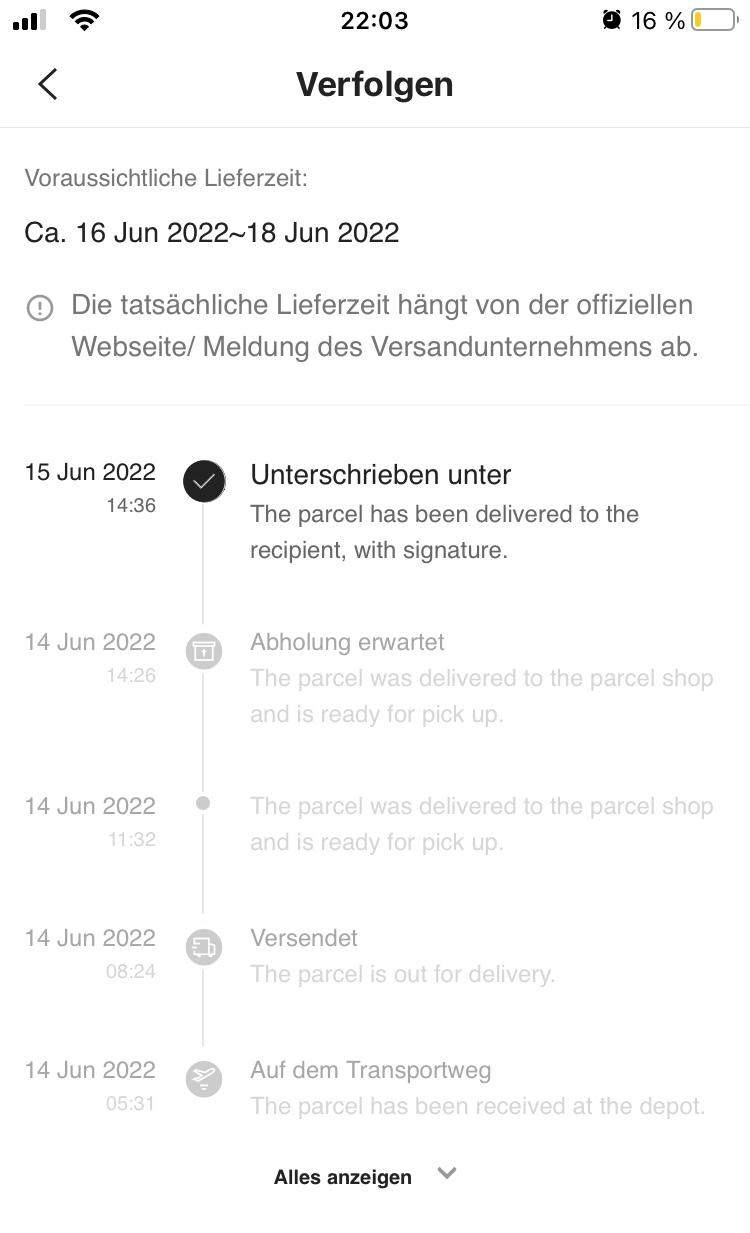The height and width of the screenshot is (1233, 750).
Task: Go back from the Verfolgen screen
Action: pos(47,84)
